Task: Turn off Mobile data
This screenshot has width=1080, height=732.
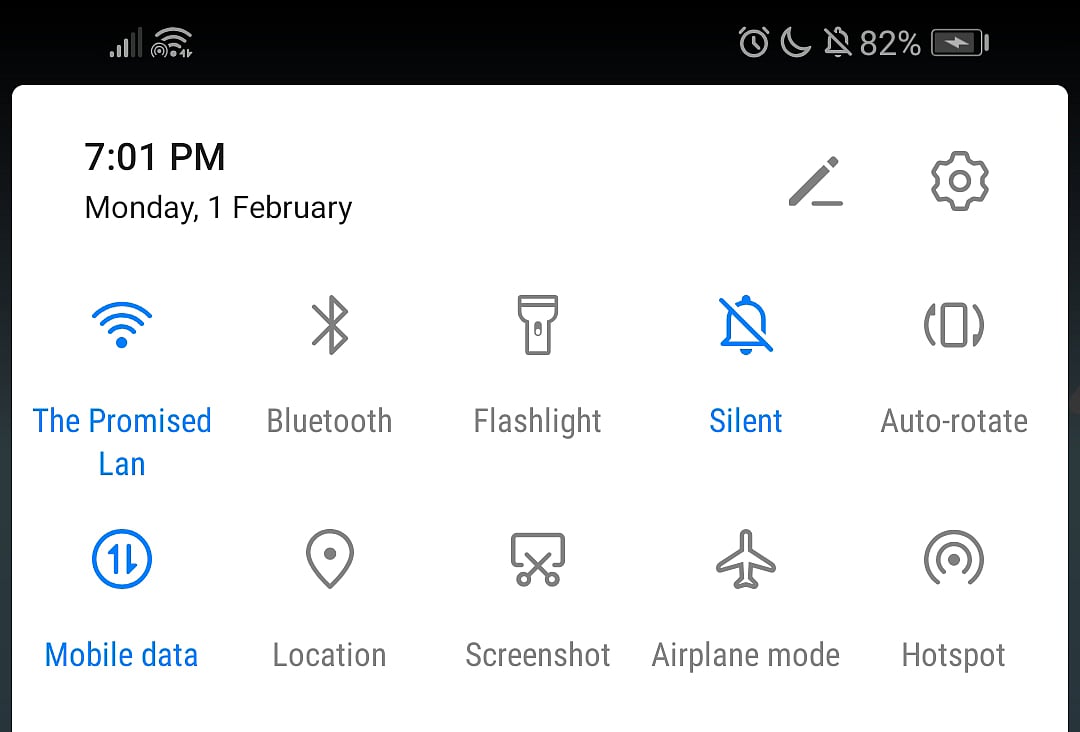Action: [122, 559]
